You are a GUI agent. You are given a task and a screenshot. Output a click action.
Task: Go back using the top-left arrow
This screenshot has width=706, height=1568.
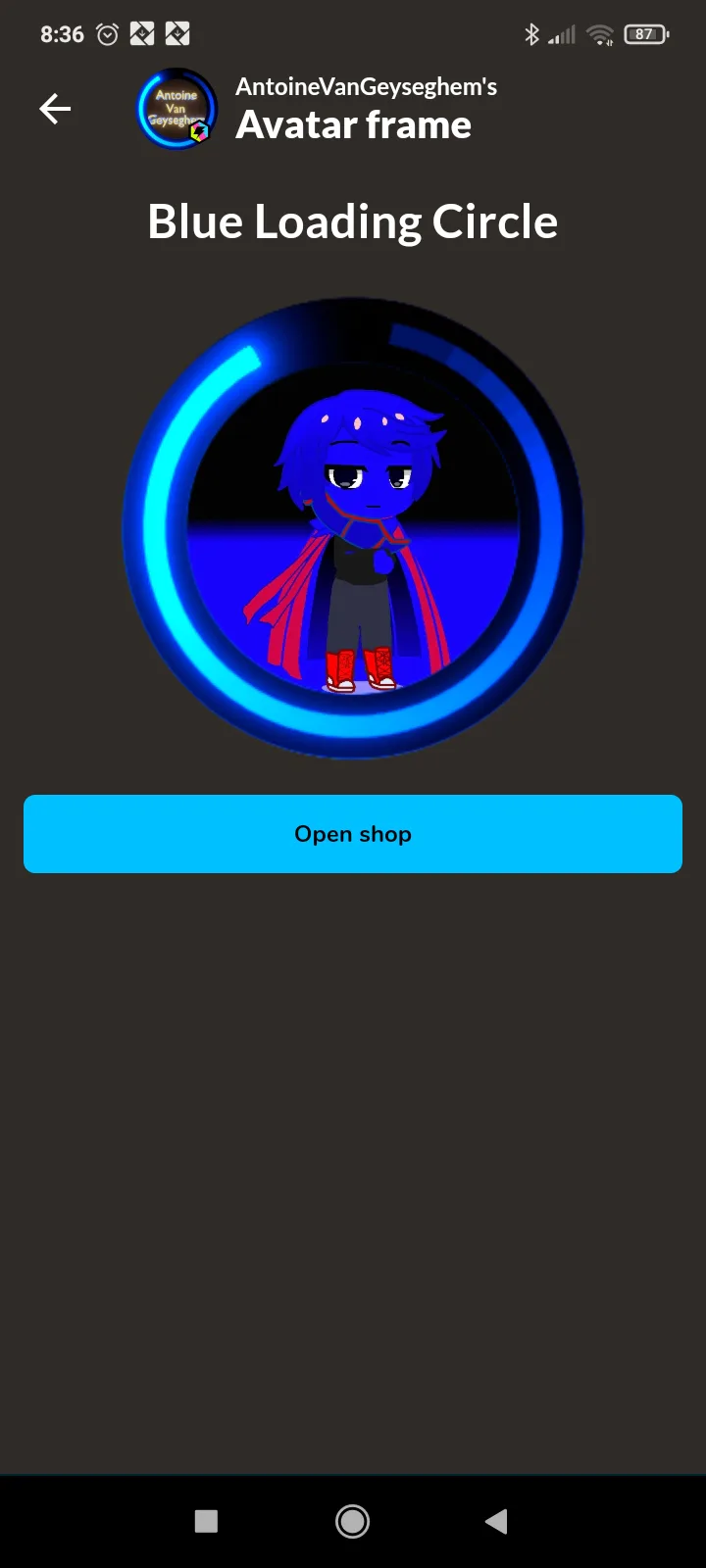pyautogui.click(x=55, y=109)
